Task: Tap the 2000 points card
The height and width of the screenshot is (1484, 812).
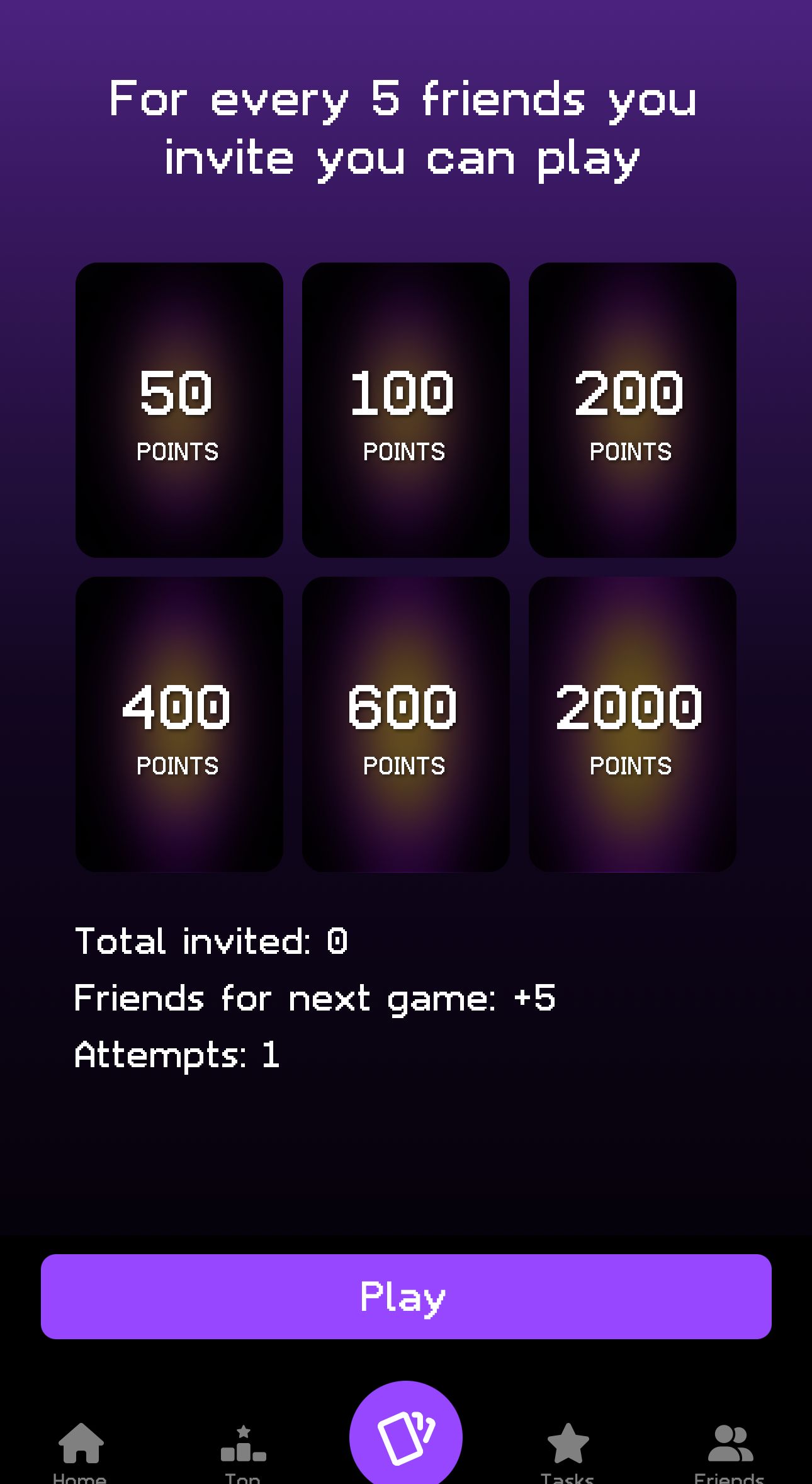Action: (631, 725)
